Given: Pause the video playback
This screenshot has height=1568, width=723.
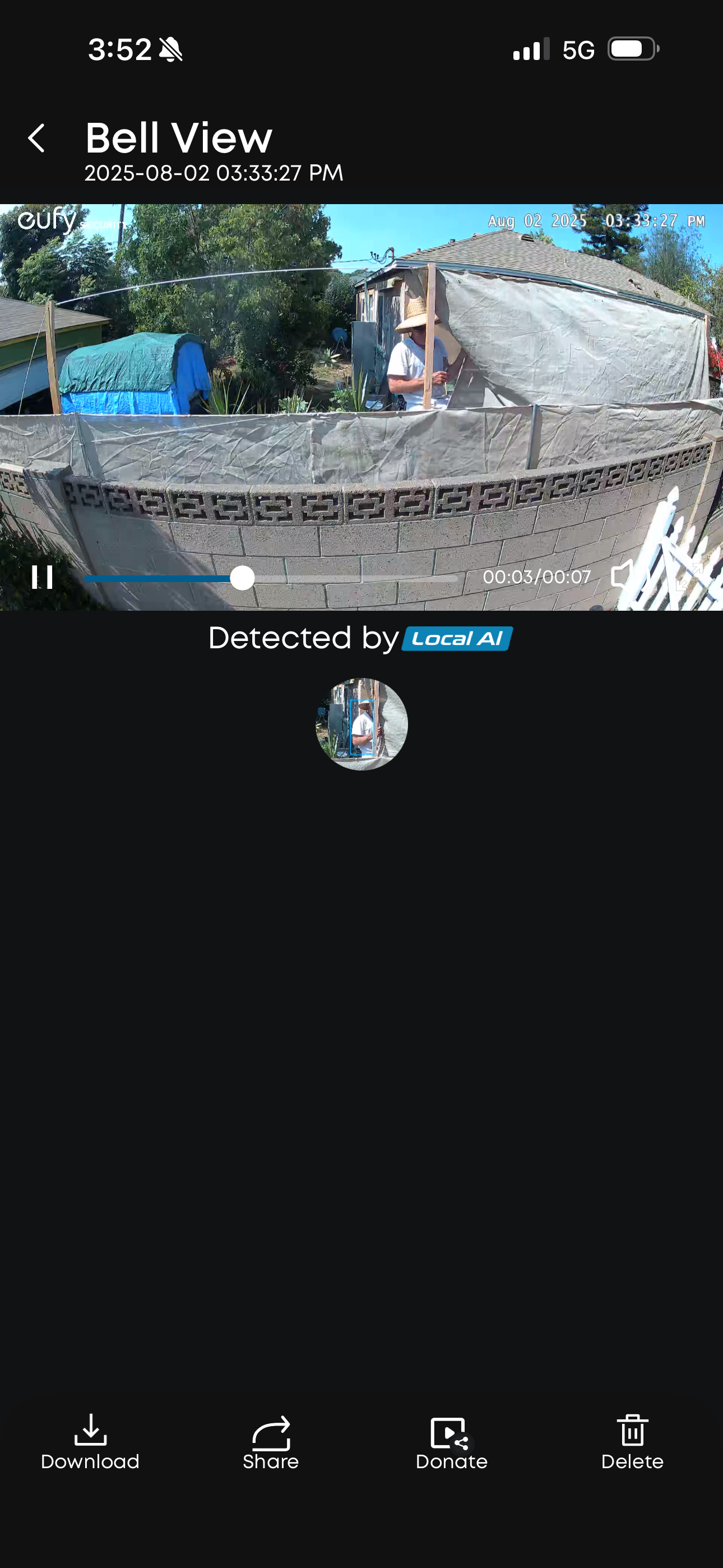Looking at the screenshot, I should coord(42,577).
